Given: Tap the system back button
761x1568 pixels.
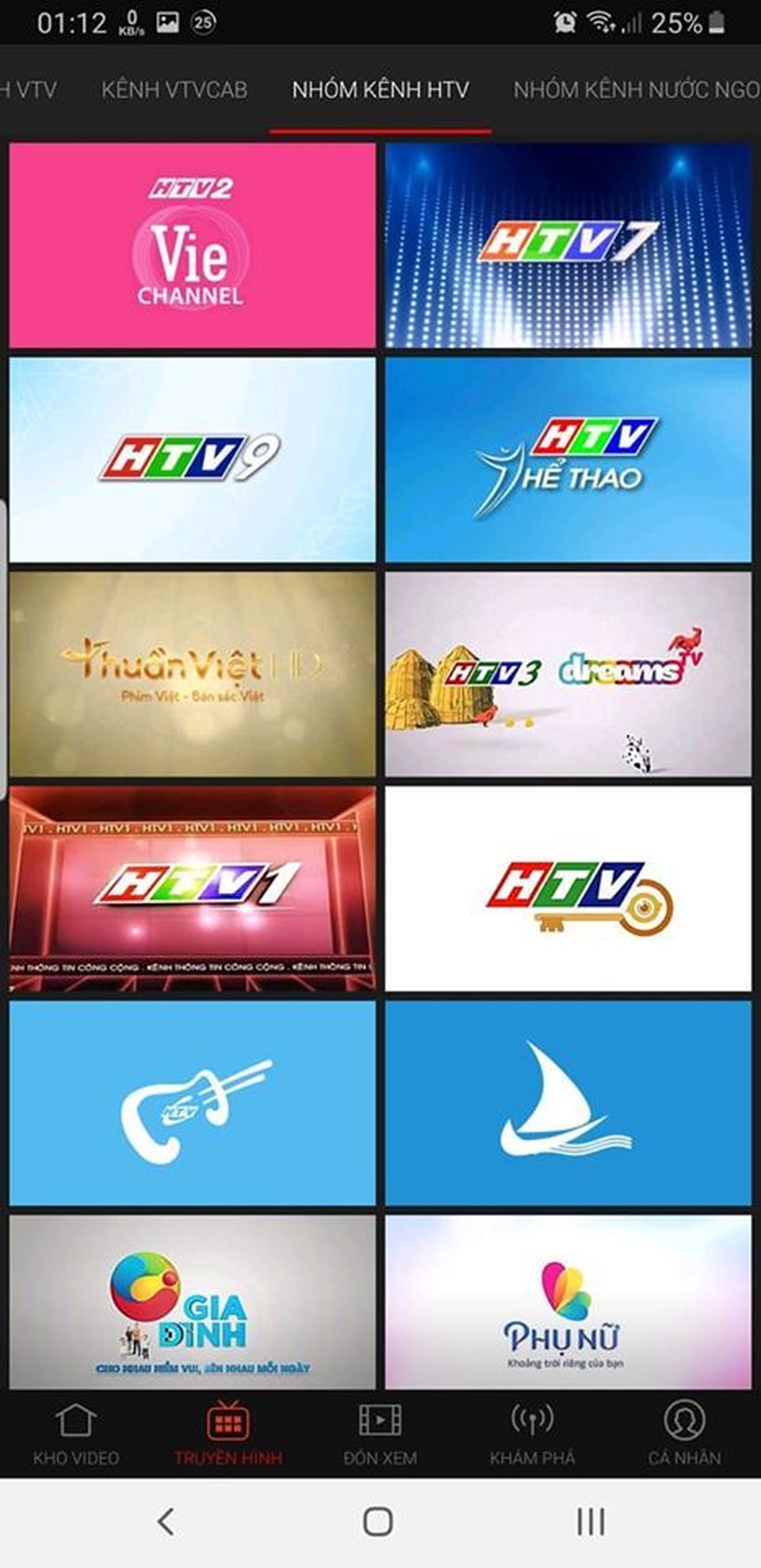Looking at the screenshot, I should tap(166, 1521).
